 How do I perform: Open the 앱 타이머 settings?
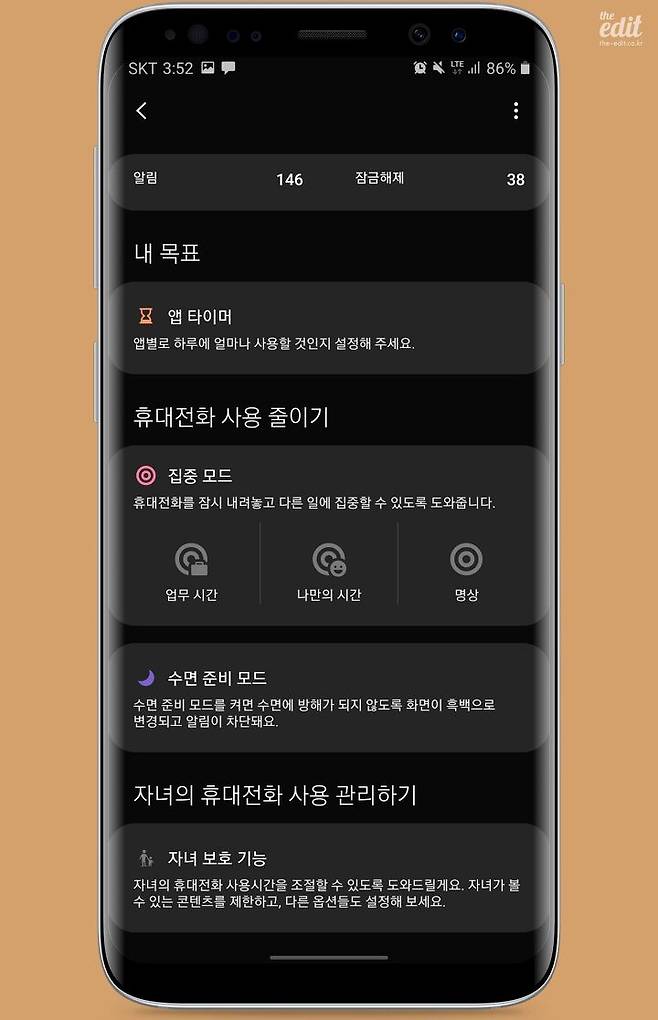tap(330, 328)
